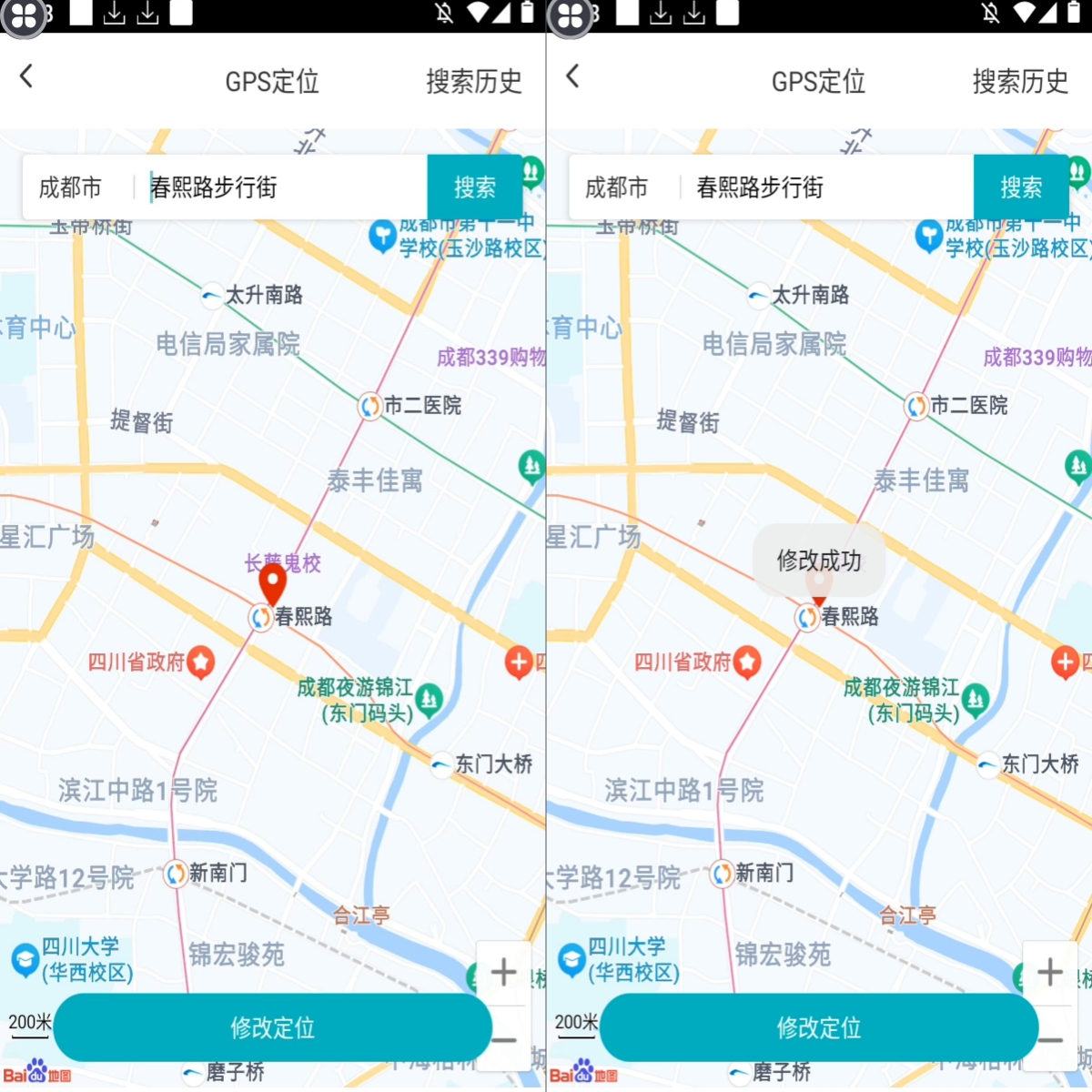Edit the 春熙路步行街 search field beside the red pin map

(282, 187)
